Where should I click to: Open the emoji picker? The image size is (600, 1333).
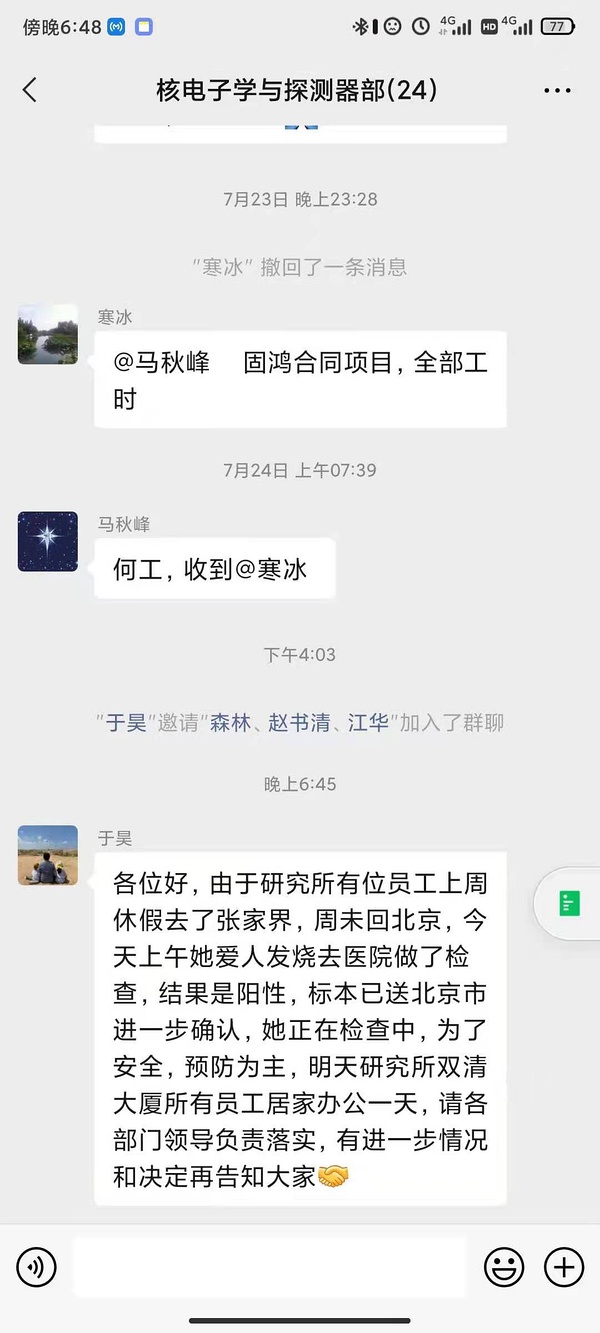504,1268
